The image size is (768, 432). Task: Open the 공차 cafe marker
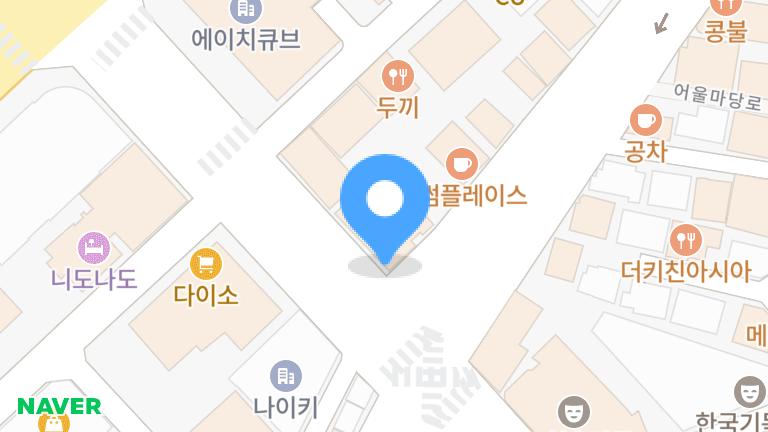[645, 121]
